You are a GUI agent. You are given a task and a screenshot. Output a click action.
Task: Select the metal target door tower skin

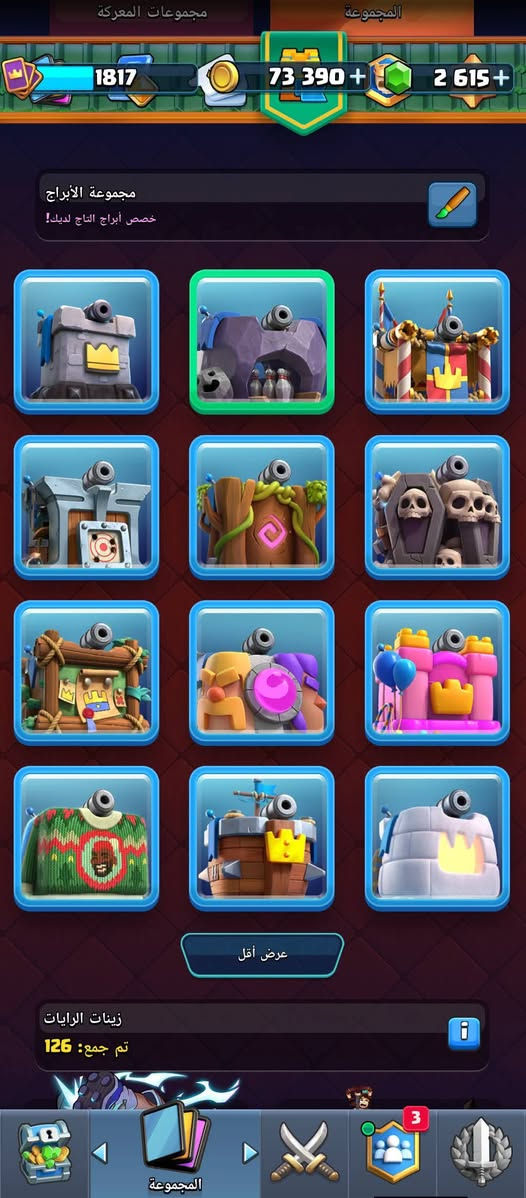(x=86, y=507)
